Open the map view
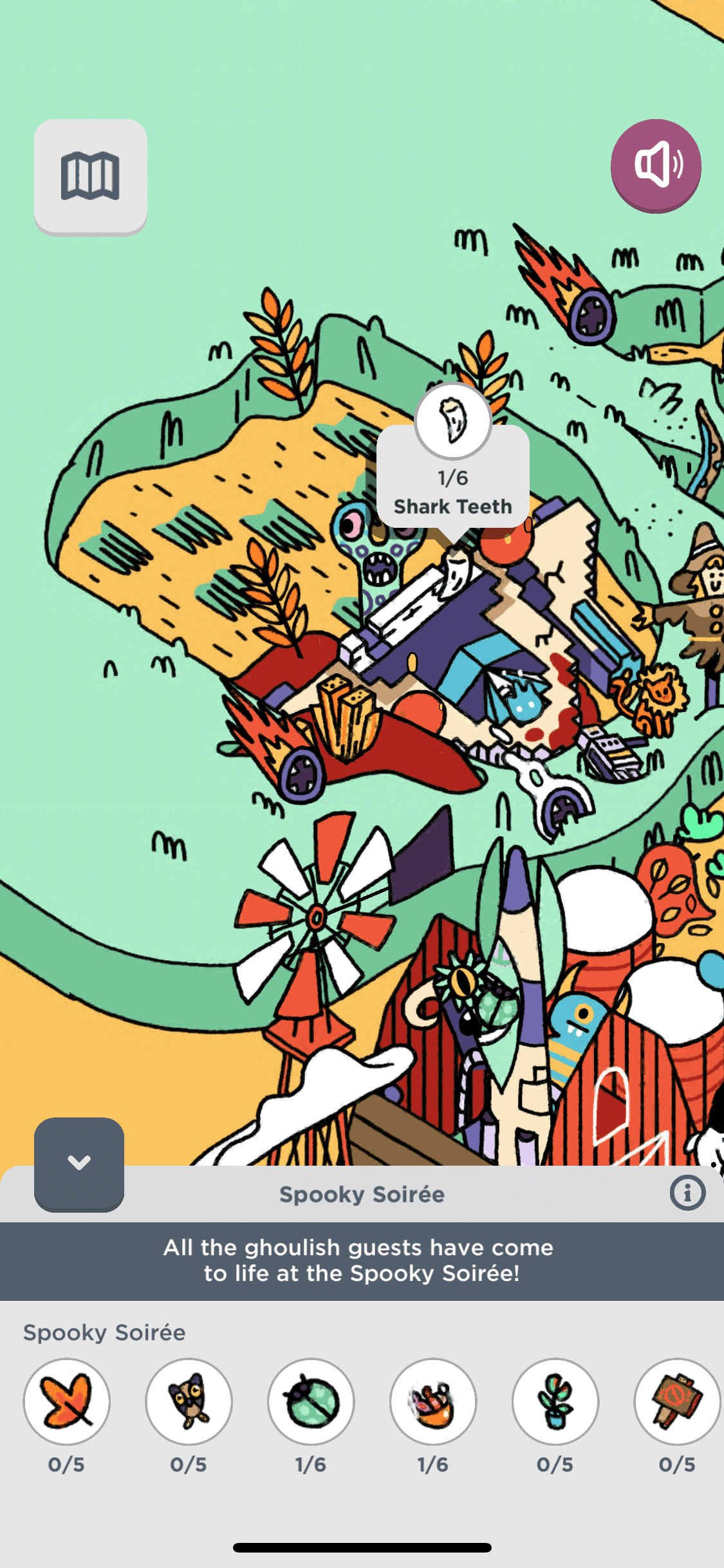The height and width of the screenshot is (1568, 724). click(x=90, y=176)
